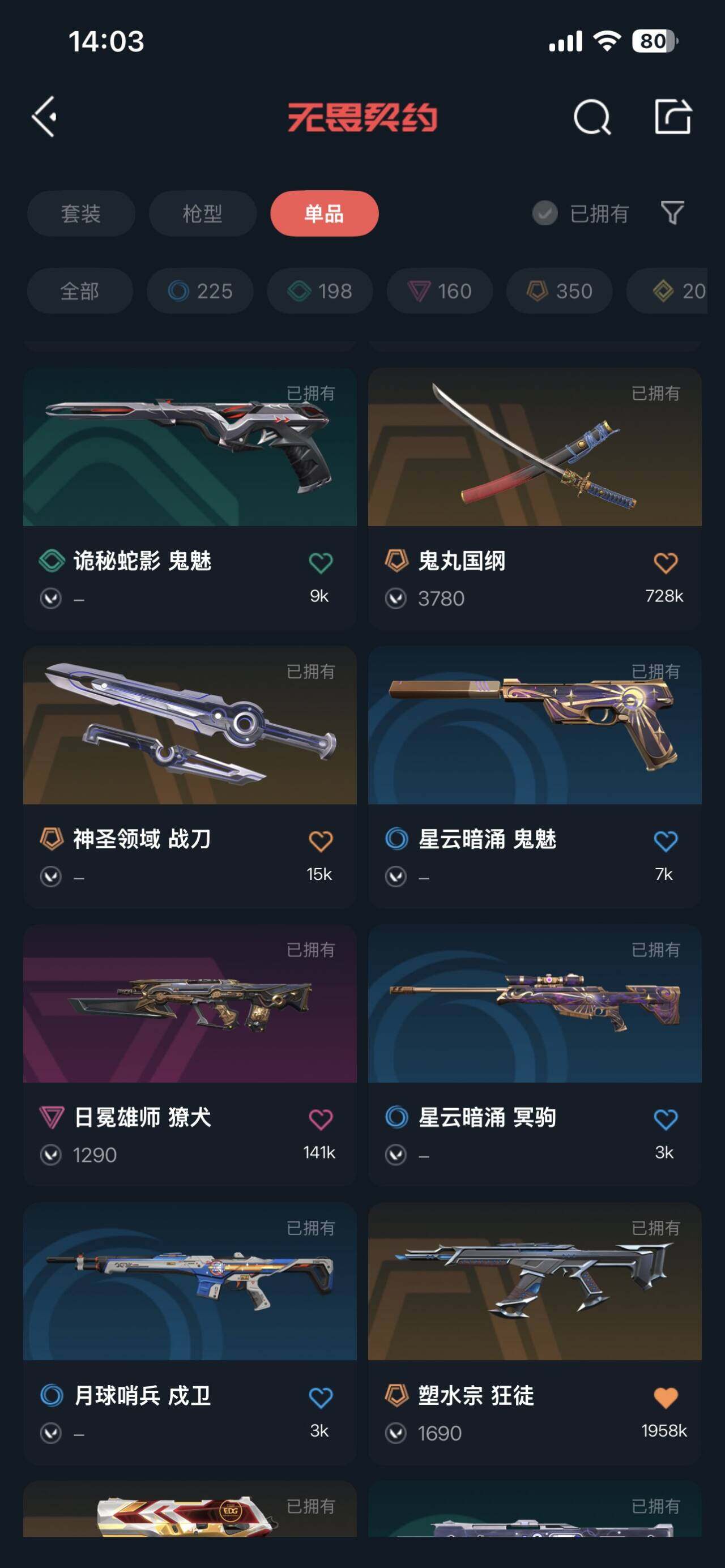Toggle the 已拥有 checkbox filter
Image resolution: width=725 pixels, height=1568 pixels.
click(x=545, y=213)
